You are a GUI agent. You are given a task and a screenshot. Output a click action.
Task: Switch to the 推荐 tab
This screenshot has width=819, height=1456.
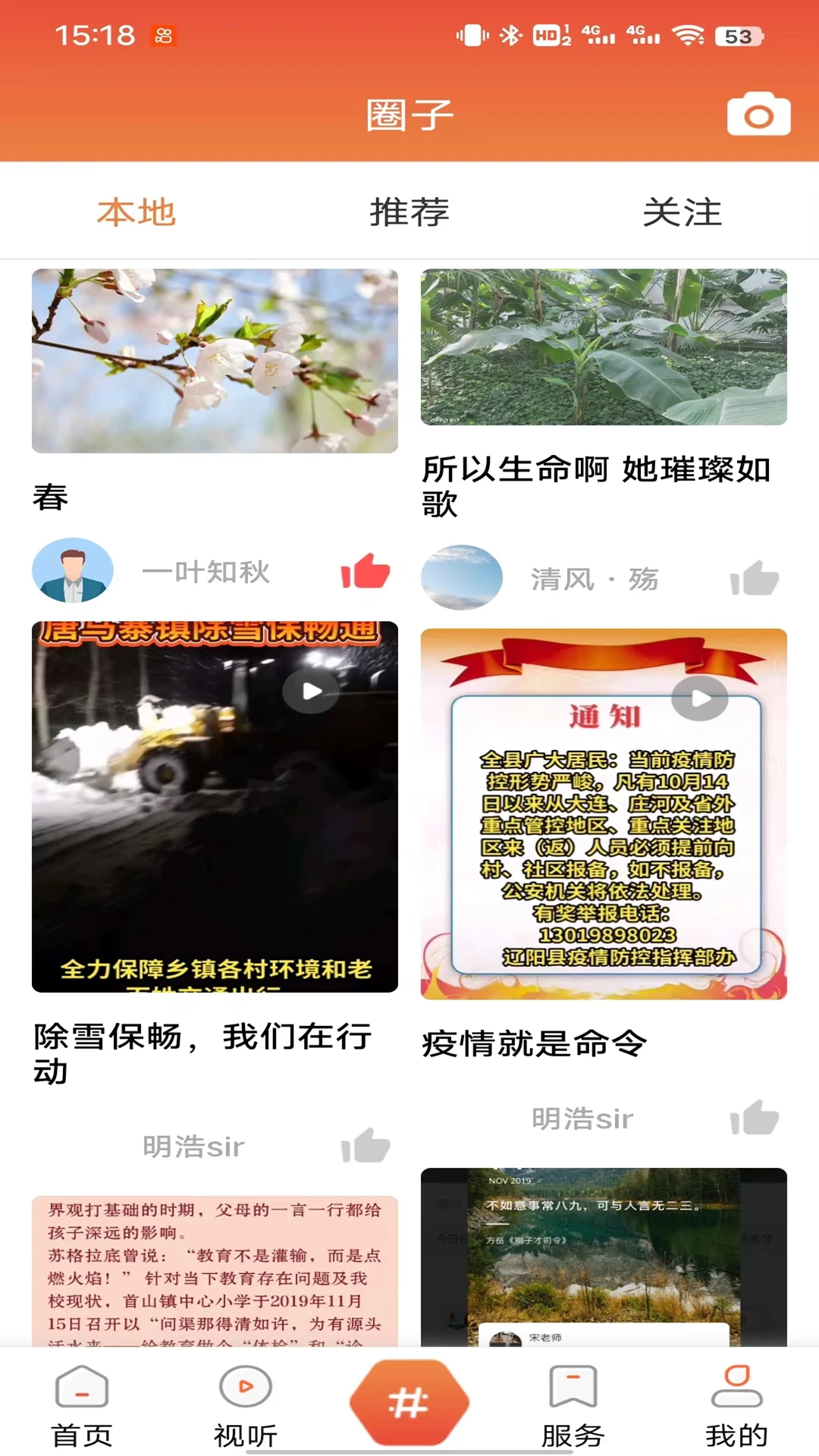(x=409, y=213)
